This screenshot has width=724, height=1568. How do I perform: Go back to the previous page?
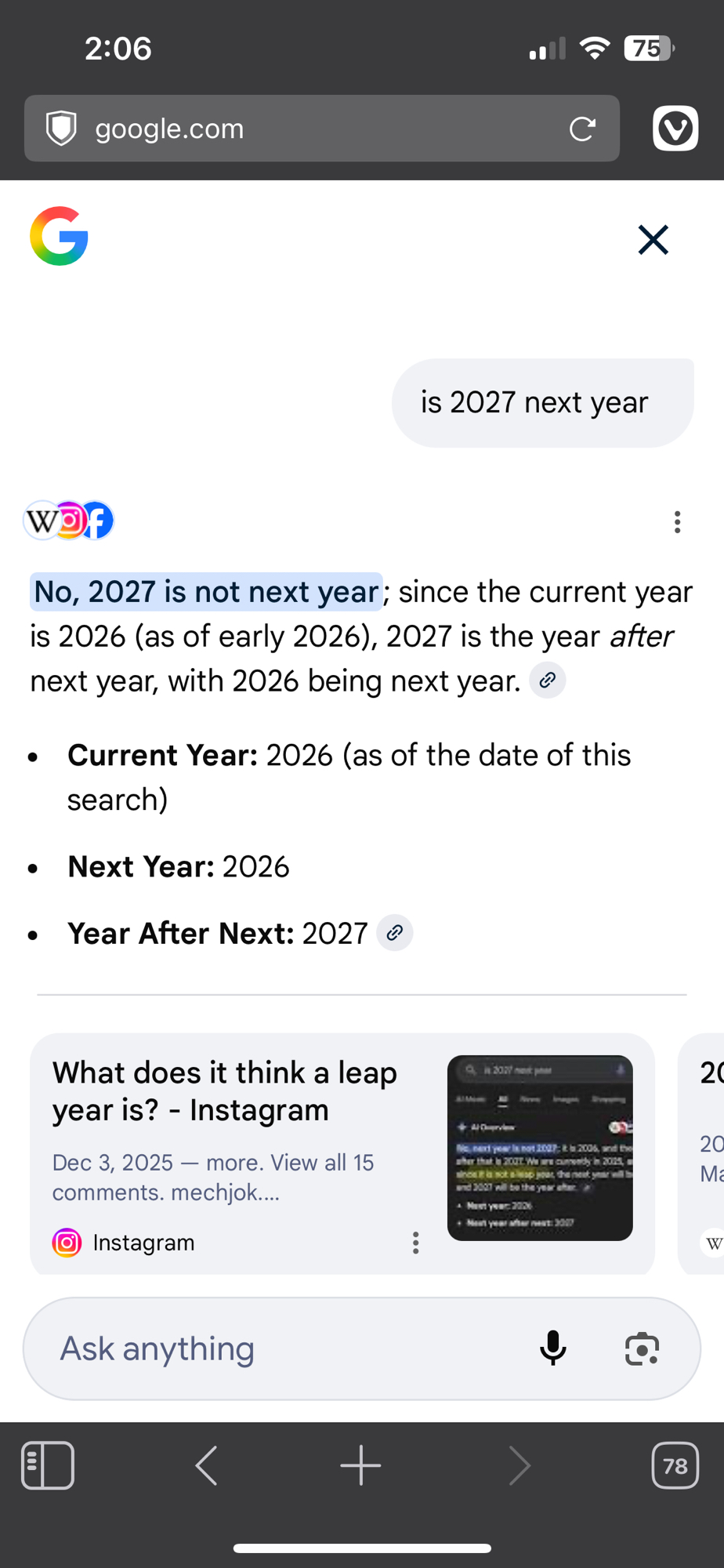pyautogui.click(x=206, y=1465)
